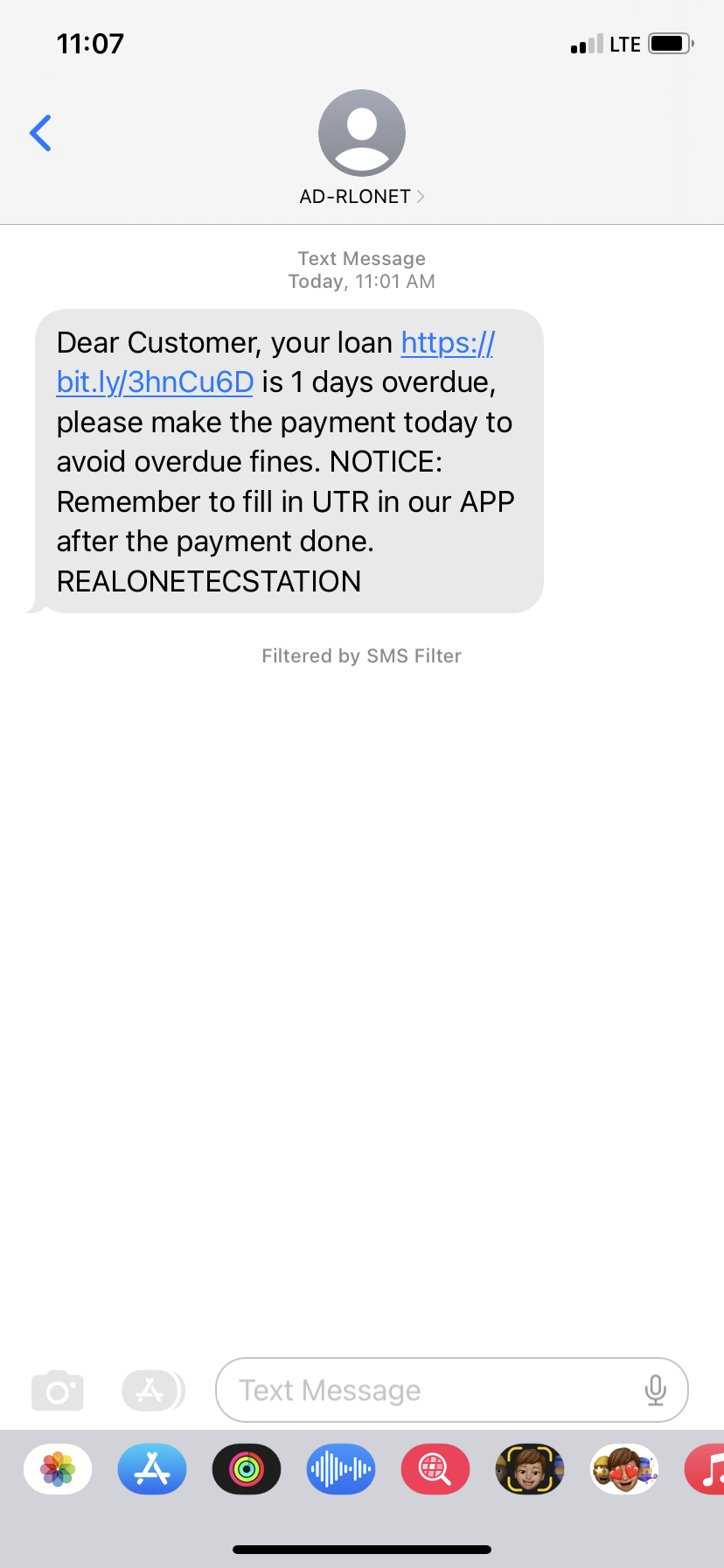Viewport: 724px width, 1568px height.
Task: Open the audio message waveform app
Action: pos(341,1469)
